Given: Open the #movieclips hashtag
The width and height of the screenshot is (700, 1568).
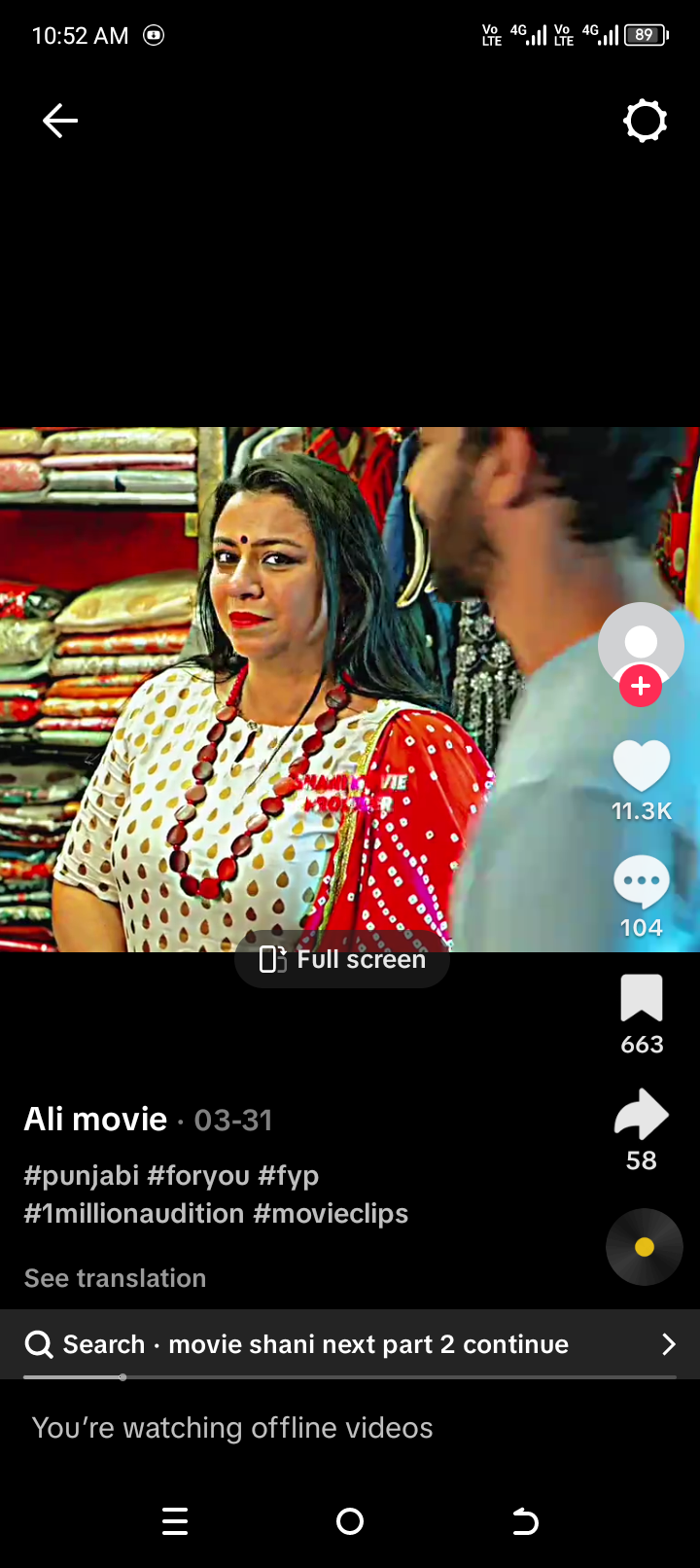Looking at the screenshot, I should pos(331,1214).
